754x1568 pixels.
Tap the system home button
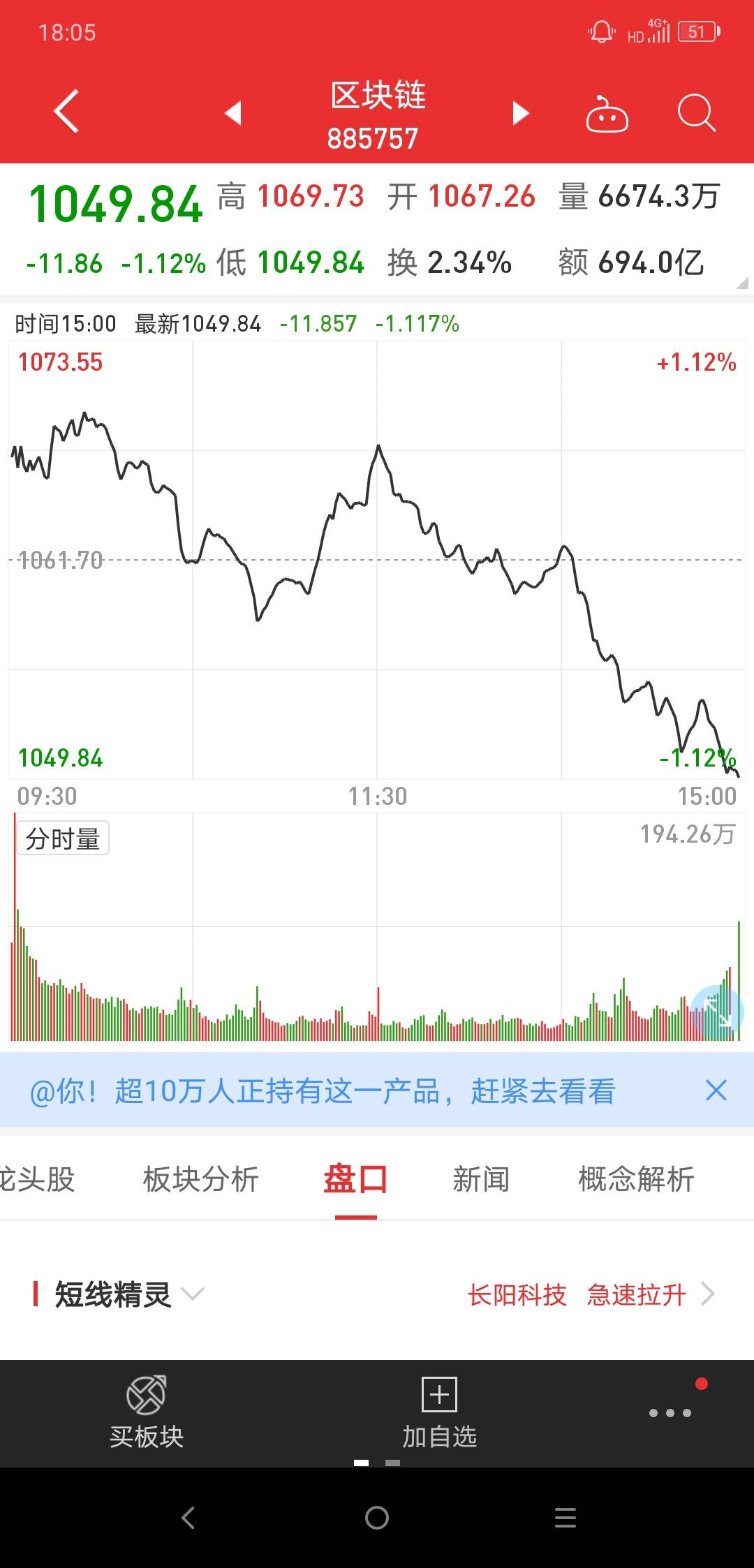coord(377,1518)
